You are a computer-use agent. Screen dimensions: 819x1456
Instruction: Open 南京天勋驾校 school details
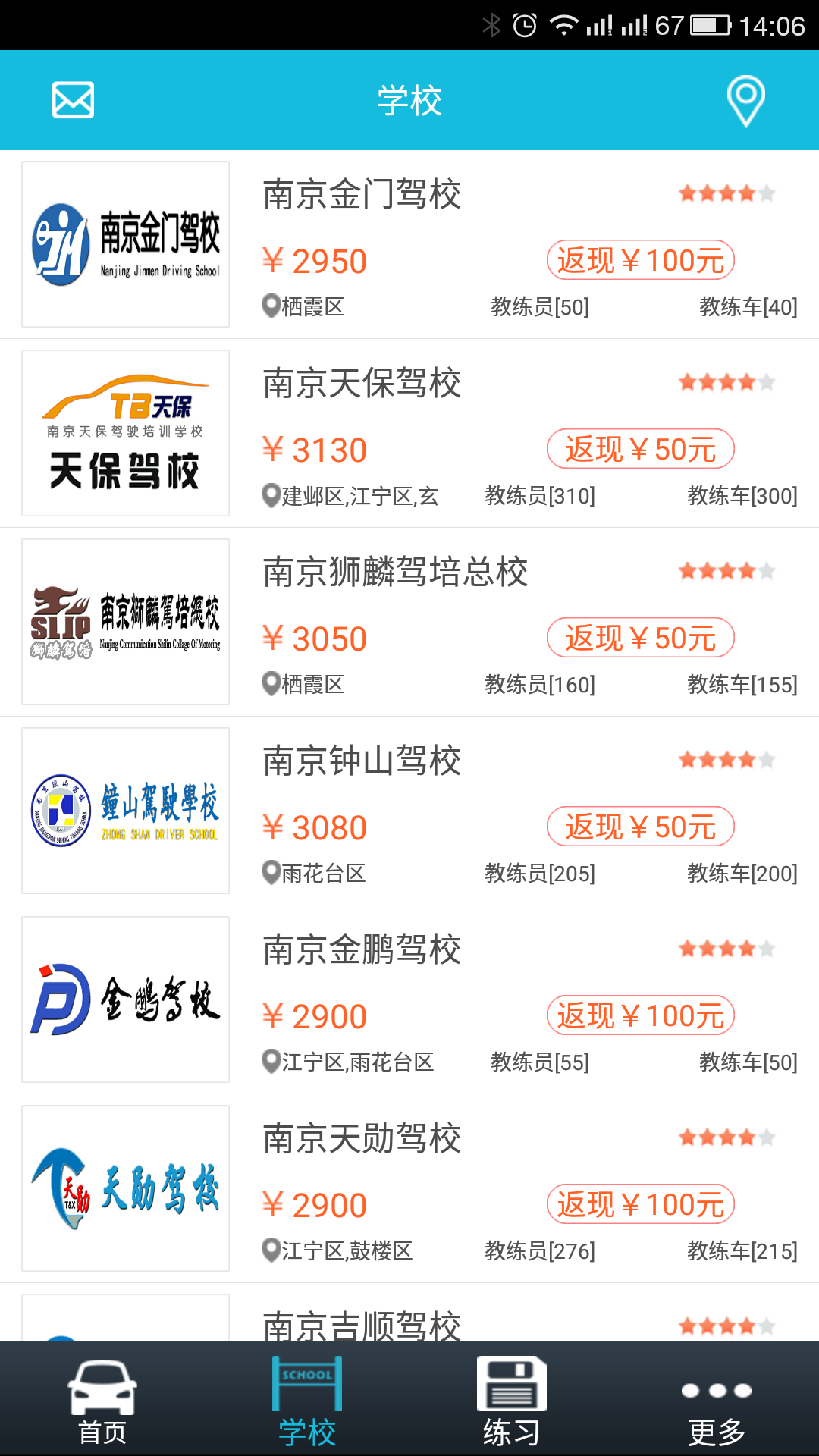(409, 1188)
